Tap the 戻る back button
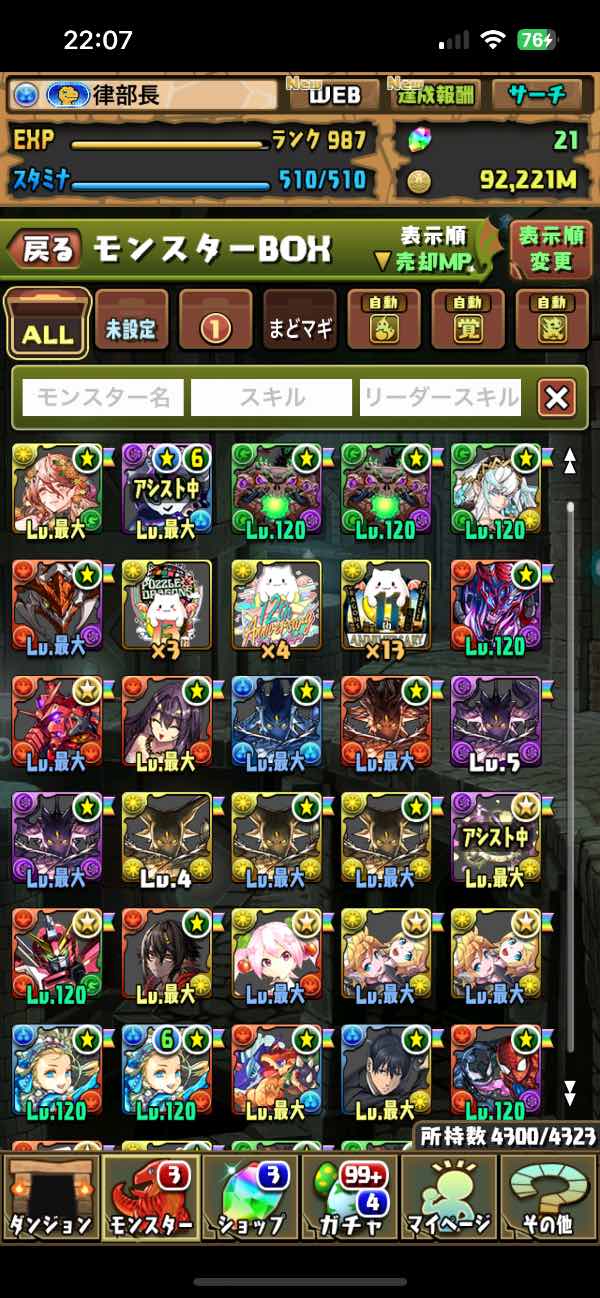 47,249
